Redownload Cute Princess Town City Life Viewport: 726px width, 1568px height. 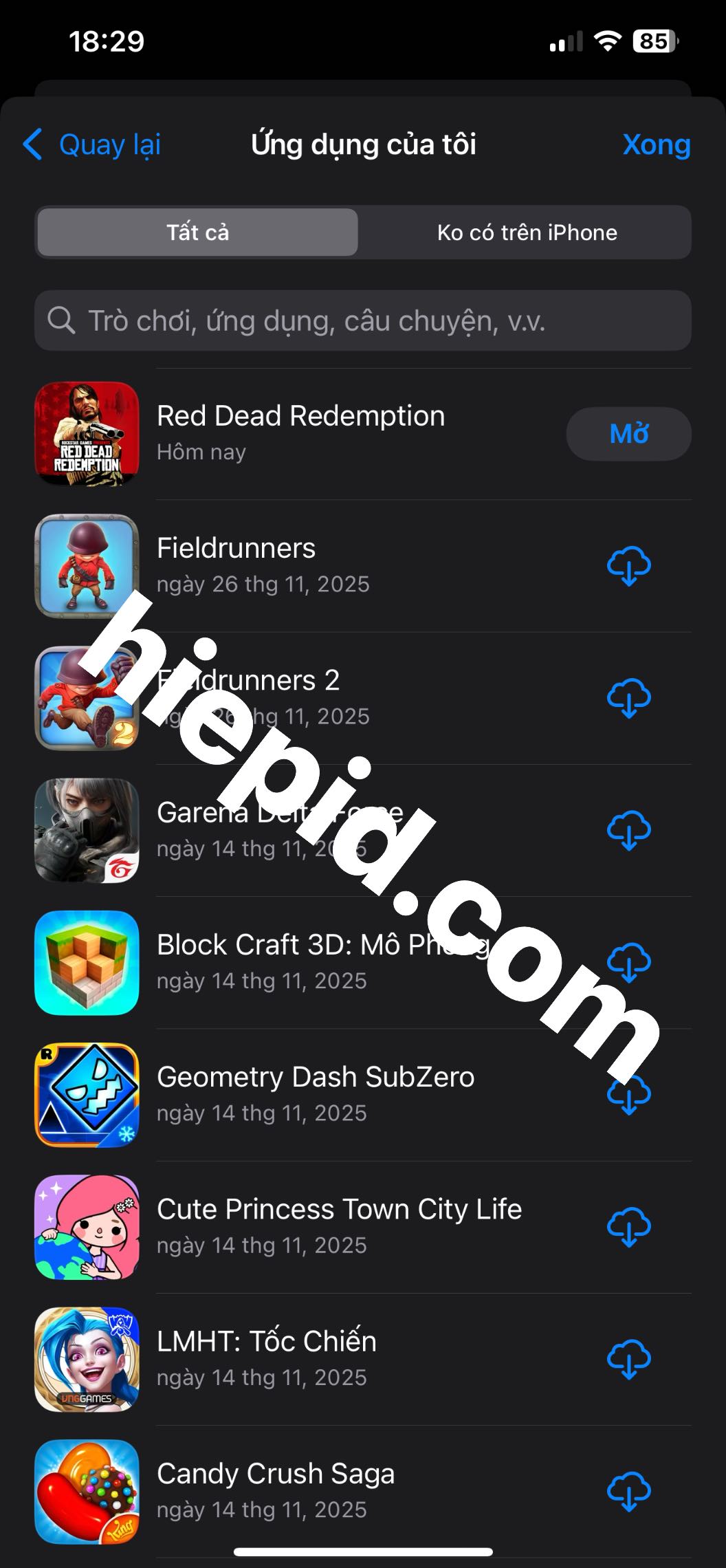(628, 1226)
